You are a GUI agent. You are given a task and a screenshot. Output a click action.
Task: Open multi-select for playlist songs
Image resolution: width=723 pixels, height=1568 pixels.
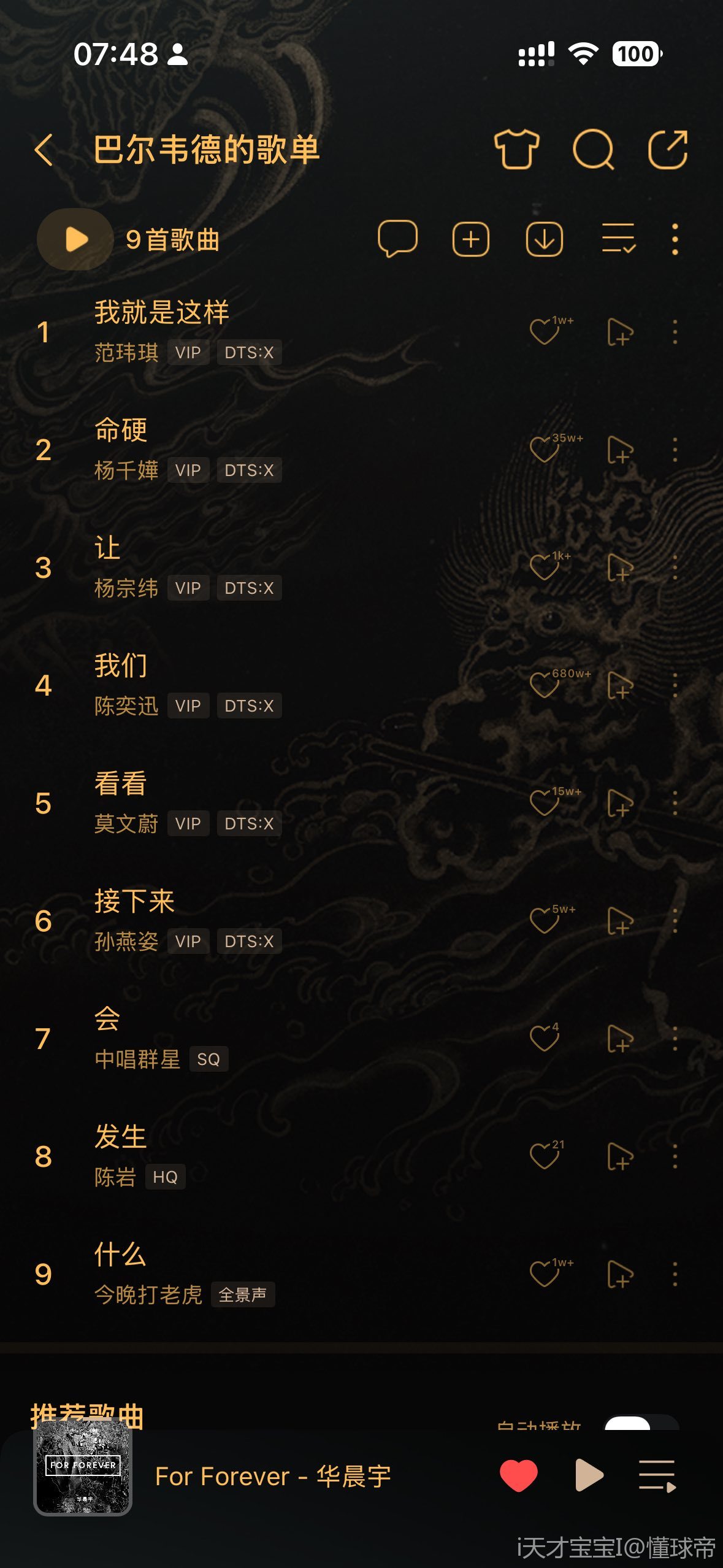pos(618,239)
